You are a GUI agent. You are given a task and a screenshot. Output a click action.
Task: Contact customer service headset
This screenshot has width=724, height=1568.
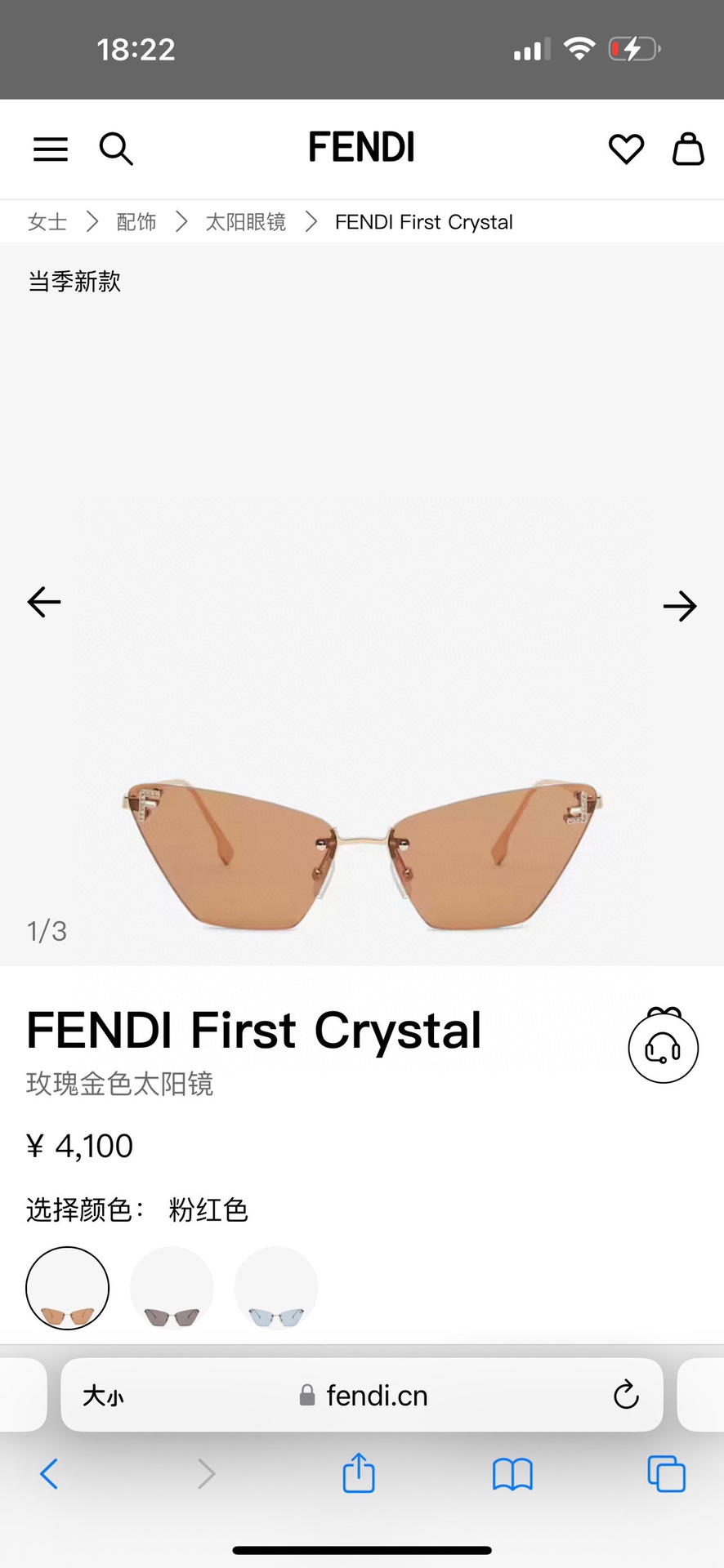(663, 1048)
